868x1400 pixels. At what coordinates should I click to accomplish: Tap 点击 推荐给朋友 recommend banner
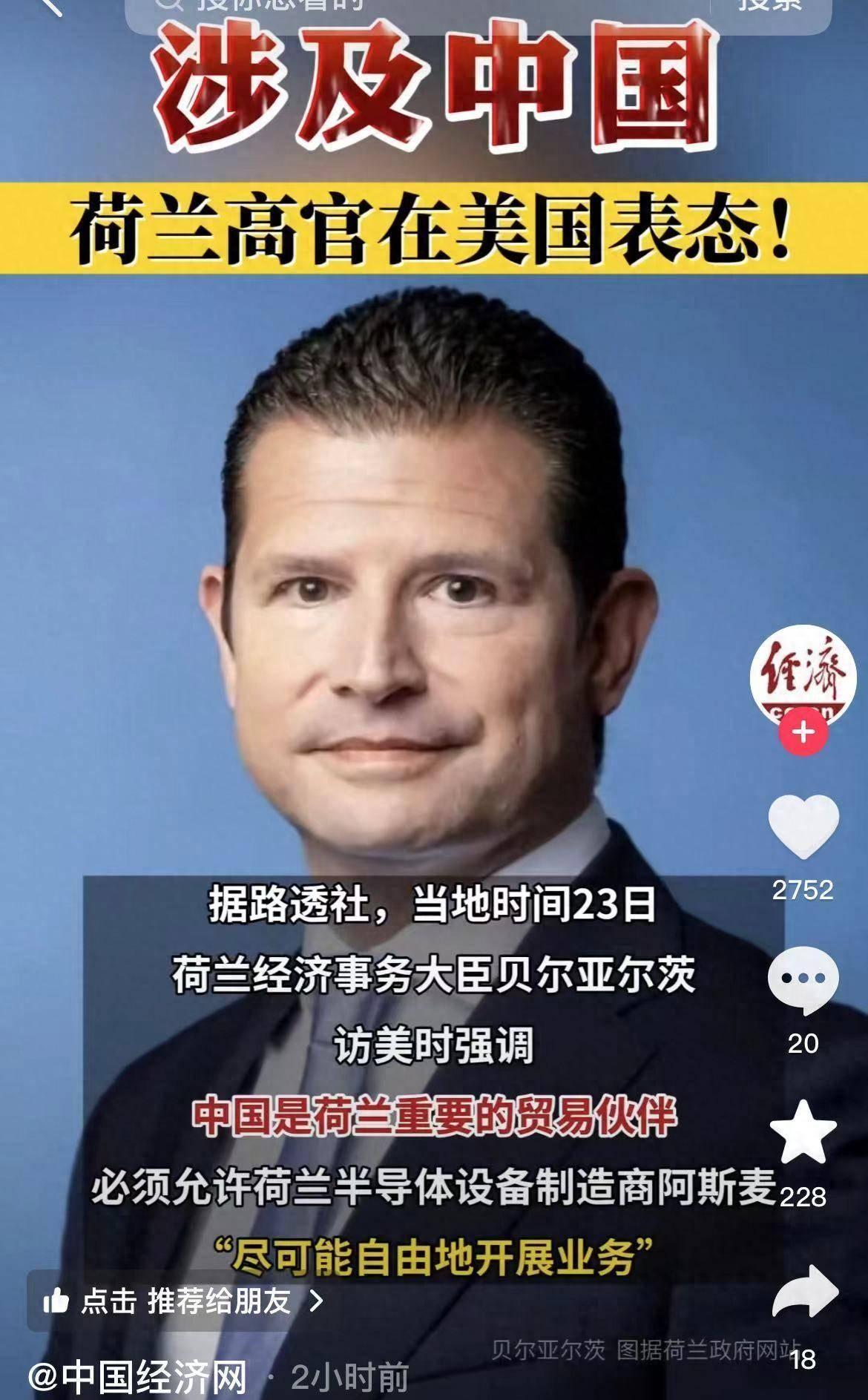point(183,1301)
